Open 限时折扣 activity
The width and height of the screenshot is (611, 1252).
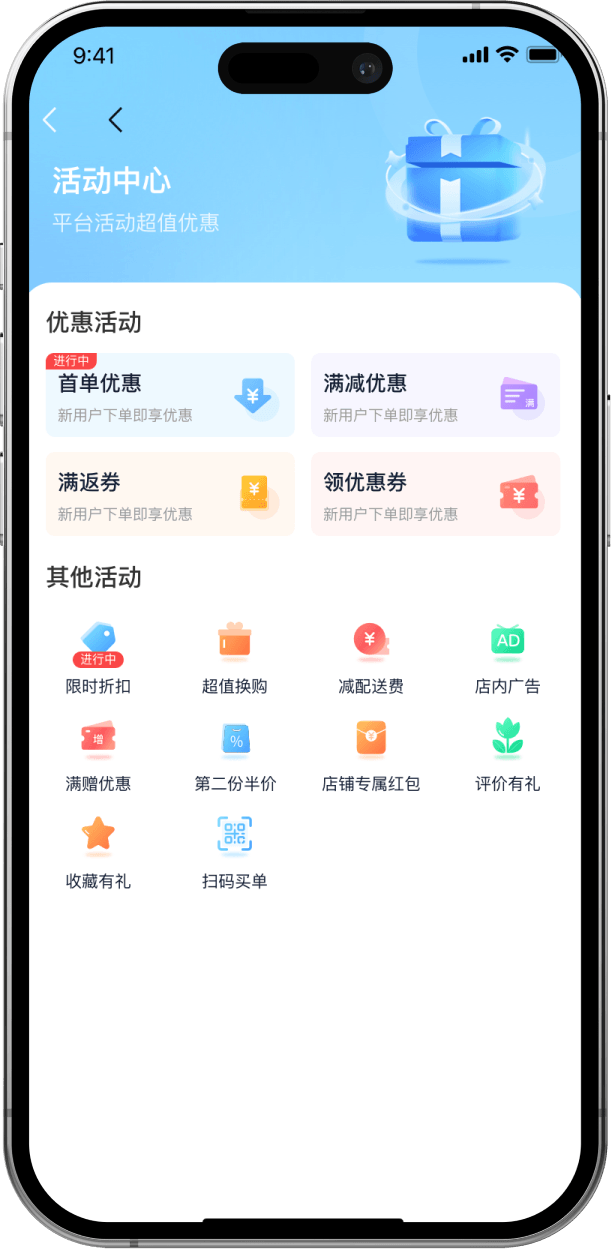pyautogui.click(x=98, y=655)
